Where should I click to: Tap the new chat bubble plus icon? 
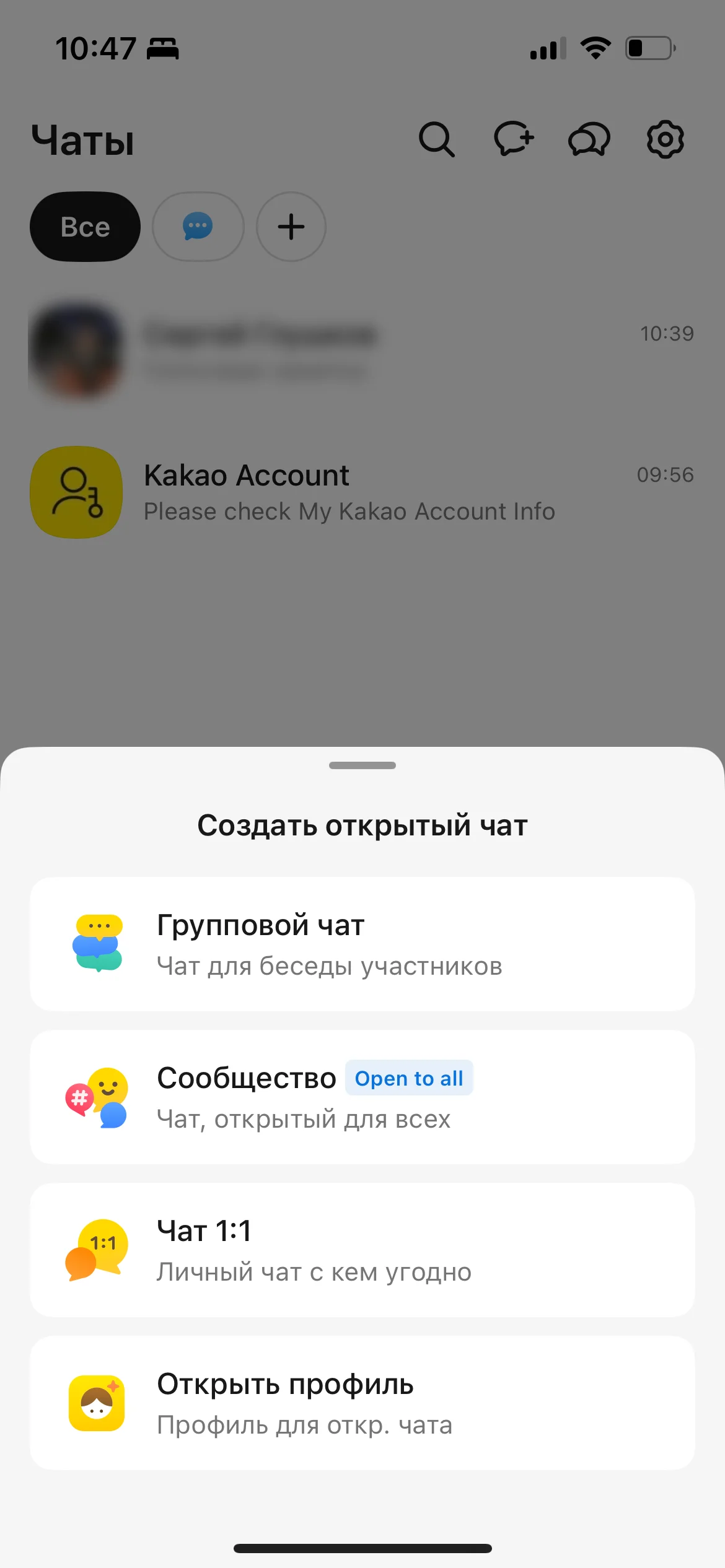(514, 139)
